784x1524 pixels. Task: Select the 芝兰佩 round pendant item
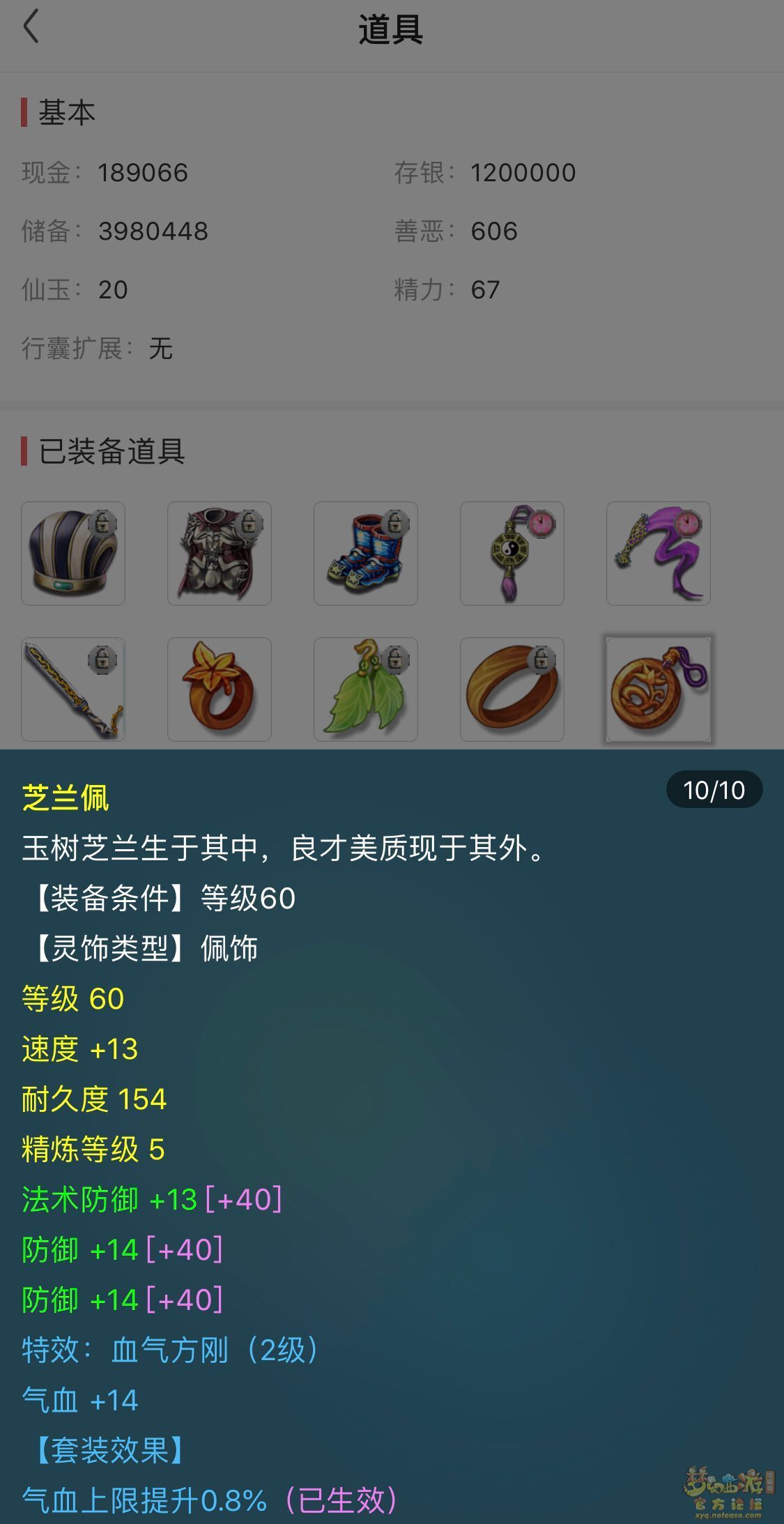point(659,689)
